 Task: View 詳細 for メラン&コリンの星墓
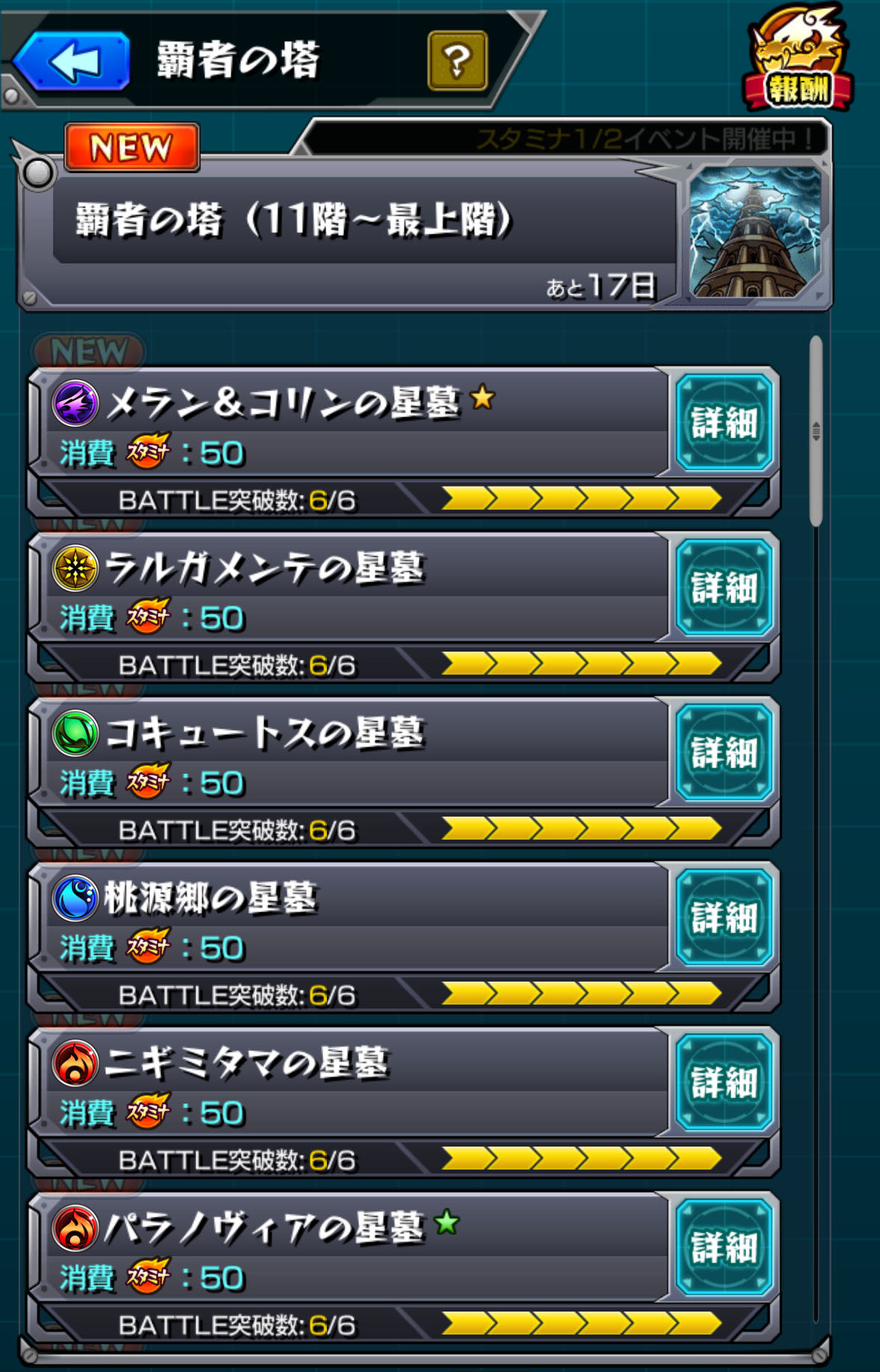coord(723,424)
